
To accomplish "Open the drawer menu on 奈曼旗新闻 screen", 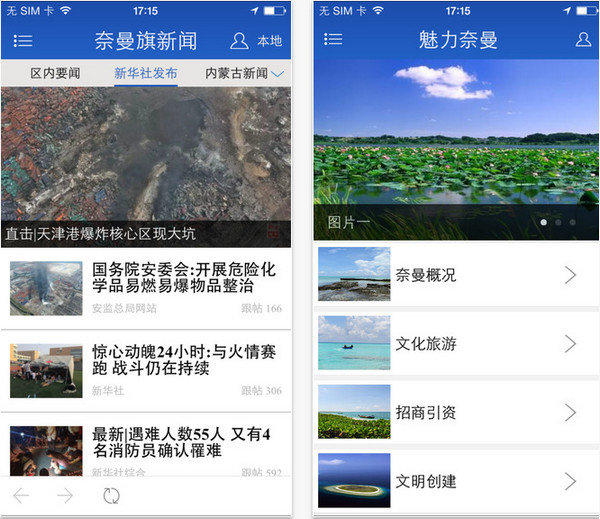I will click(x=22, y=41).
